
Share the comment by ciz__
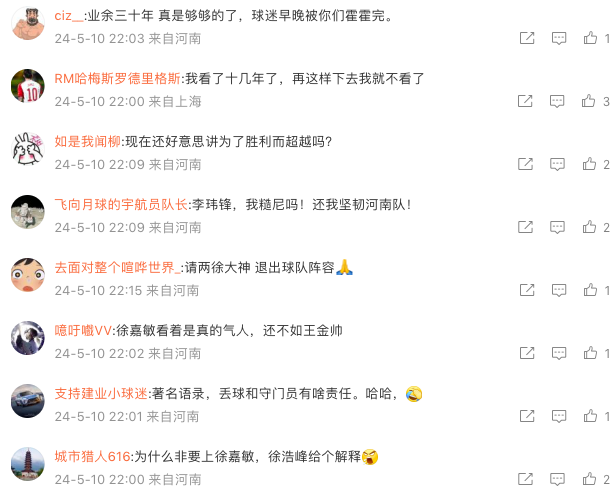pyautogui.click(x=525, y=38)
